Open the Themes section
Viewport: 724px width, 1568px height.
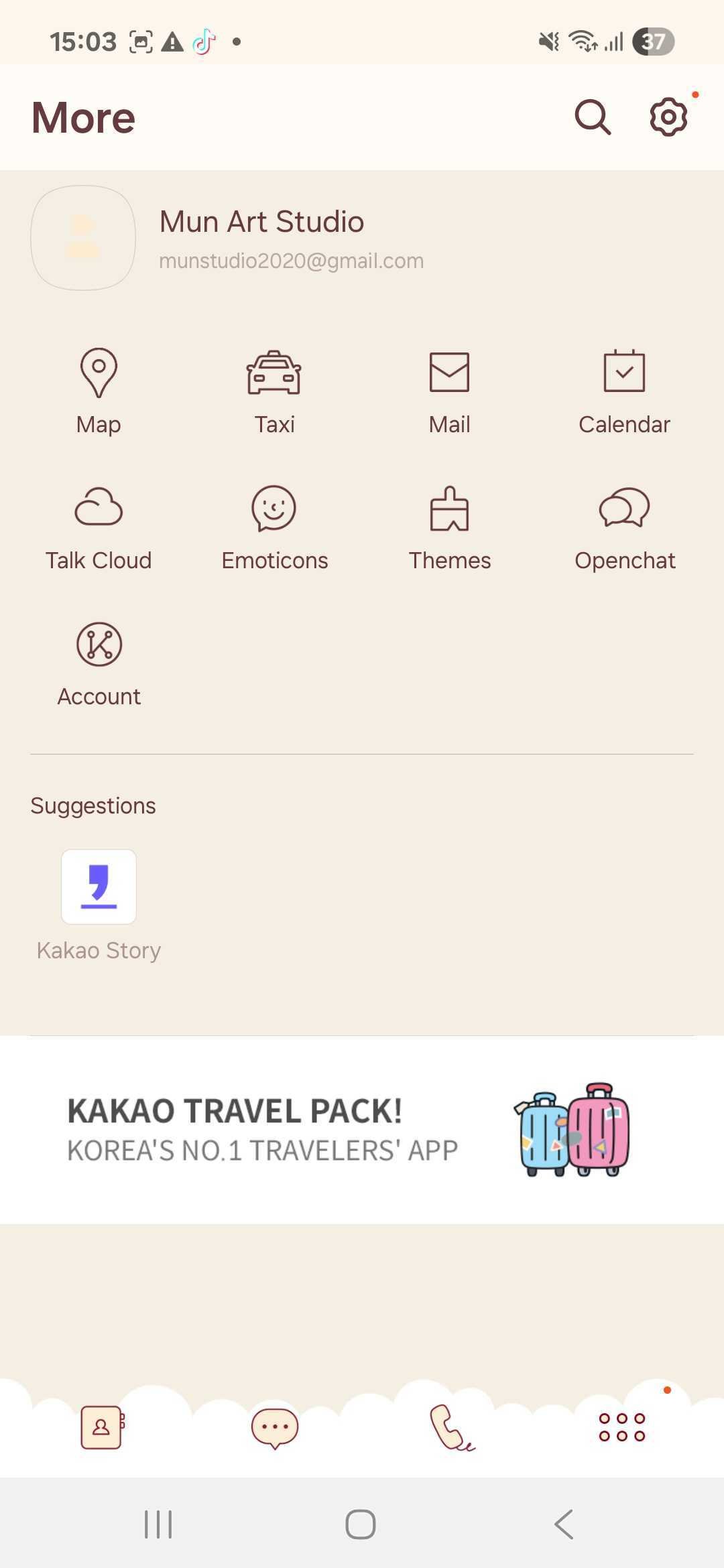point(449,527)
